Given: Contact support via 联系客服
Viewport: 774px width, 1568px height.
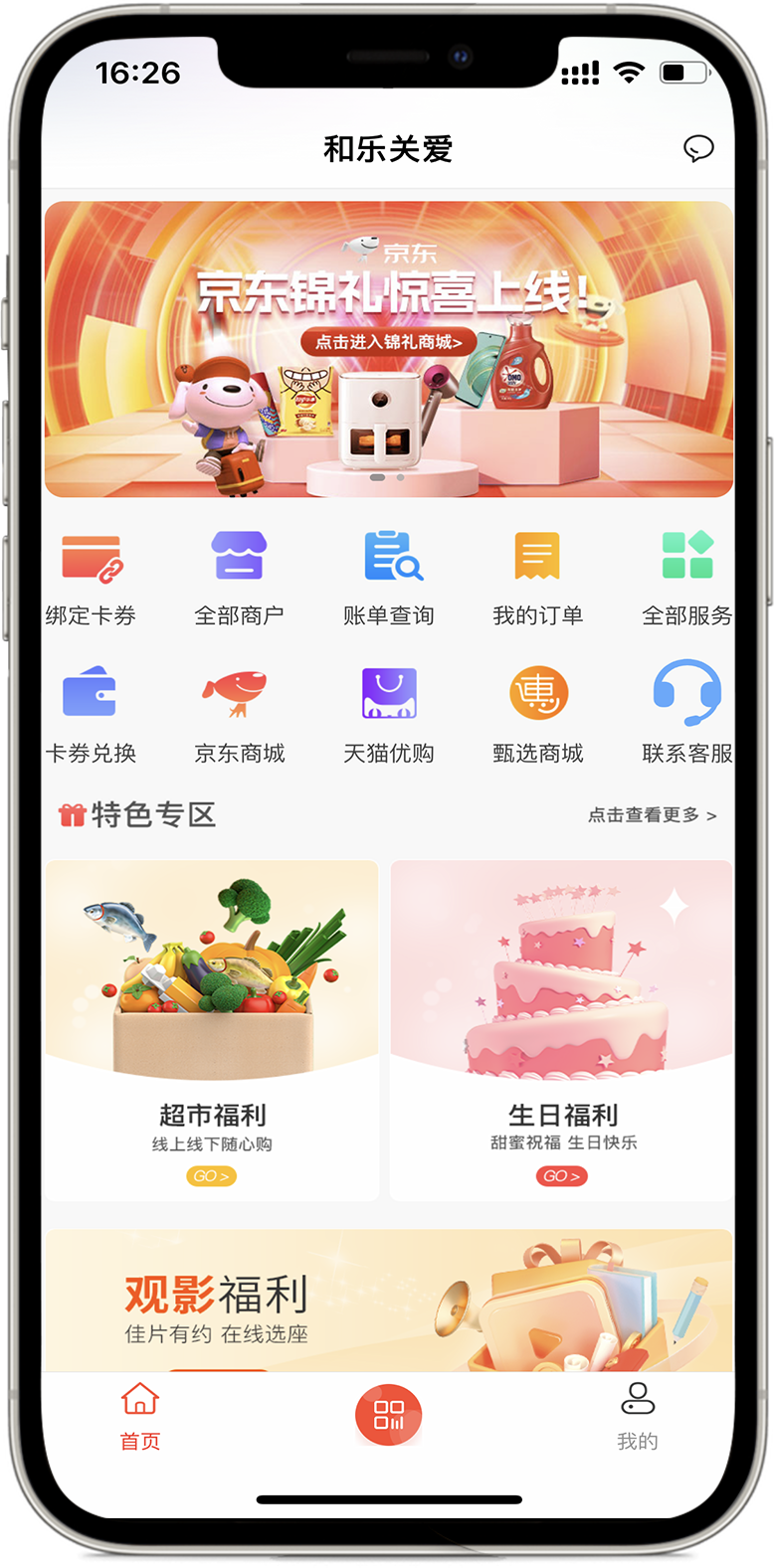Looking at the screenshot, I should (686, 712).
